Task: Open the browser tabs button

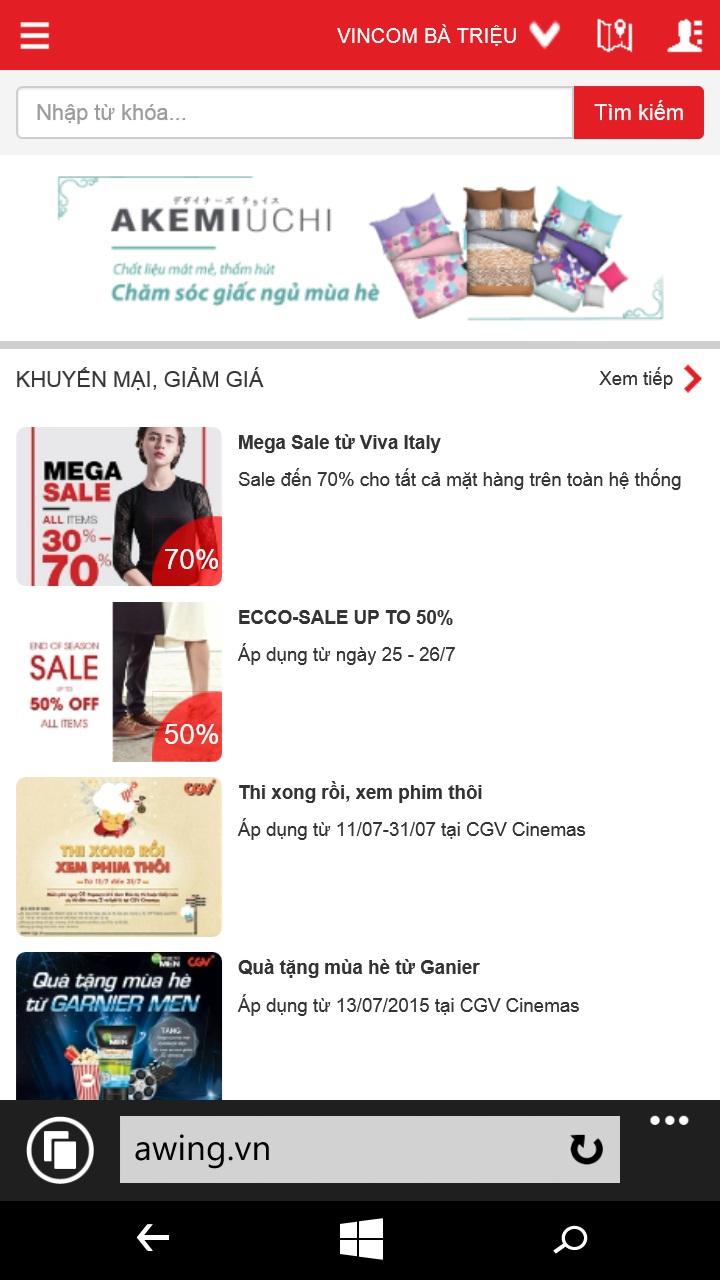Action: pos(60,1150)
